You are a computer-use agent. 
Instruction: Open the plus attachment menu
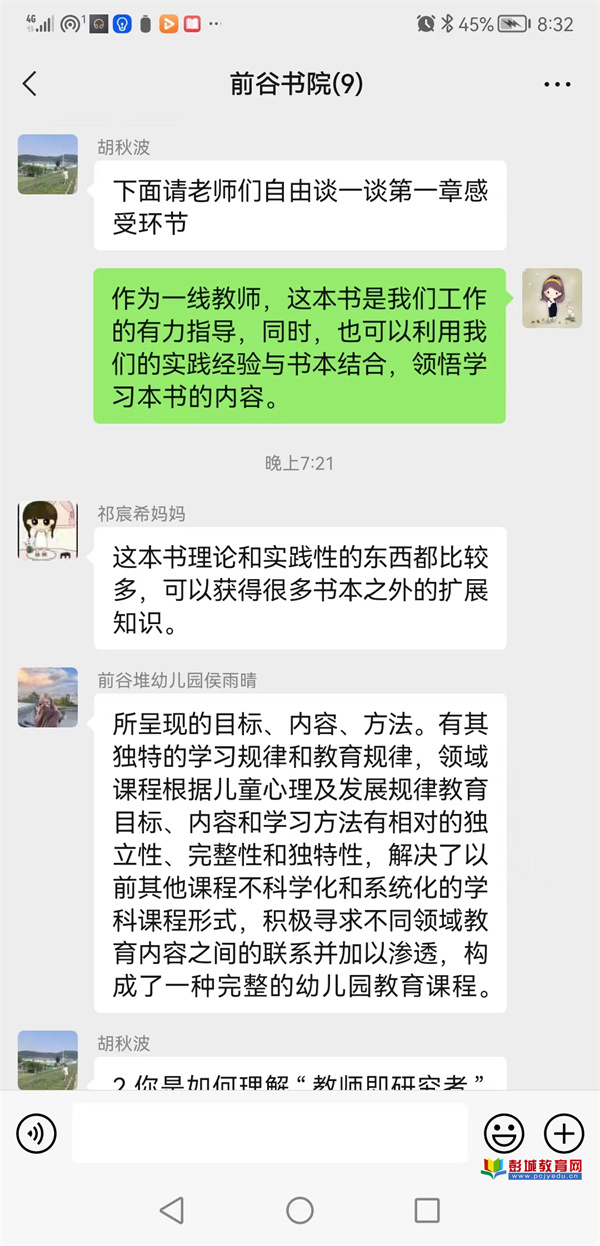(x=563, y=1133)
